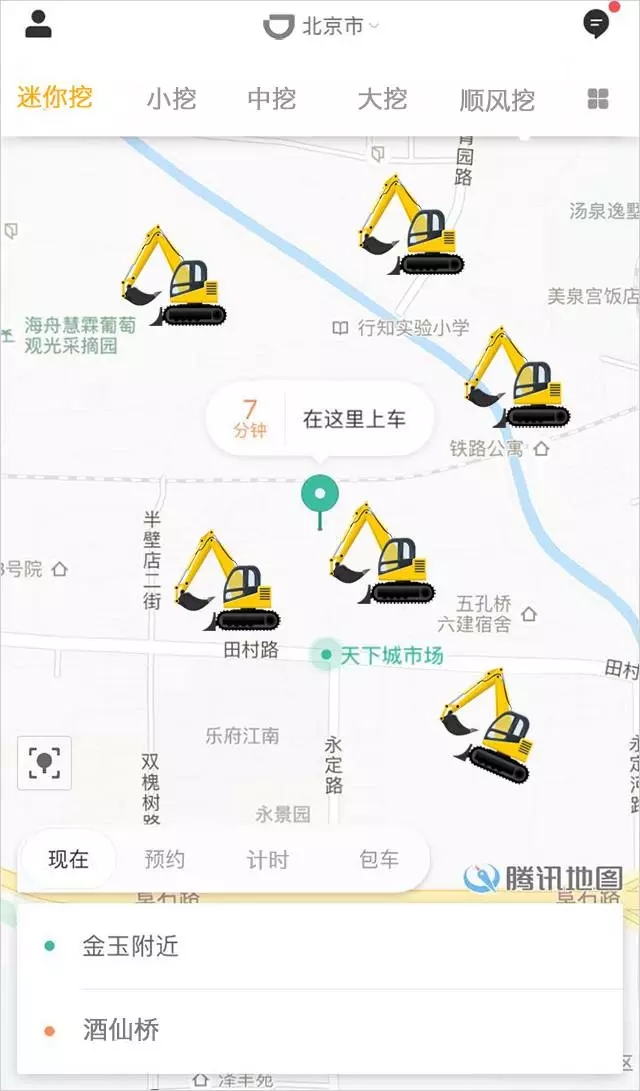Recenter map on current location
640x1091 pixels.
pyautogui.click(x=44, y=763)
